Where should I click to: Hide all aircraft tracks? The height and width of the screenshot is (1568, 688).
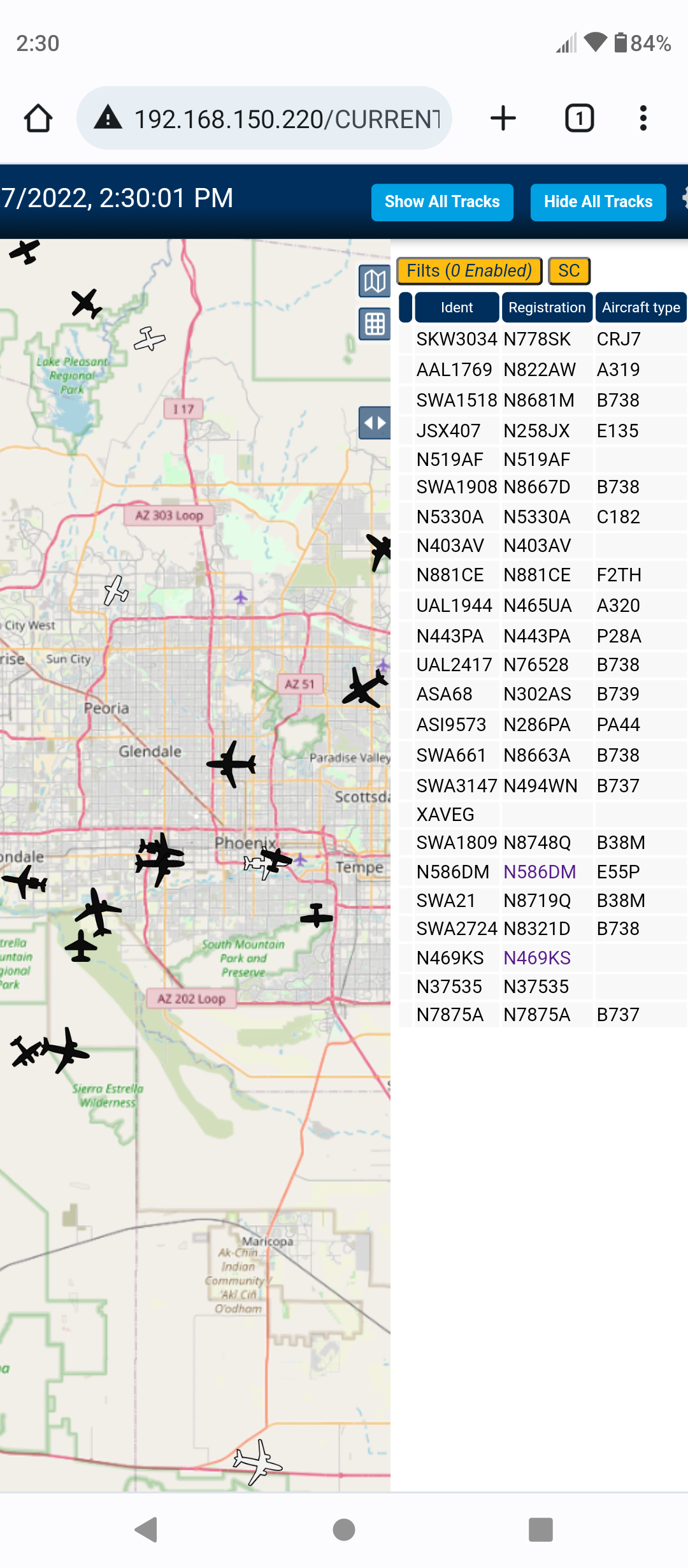tap(598, 202)
